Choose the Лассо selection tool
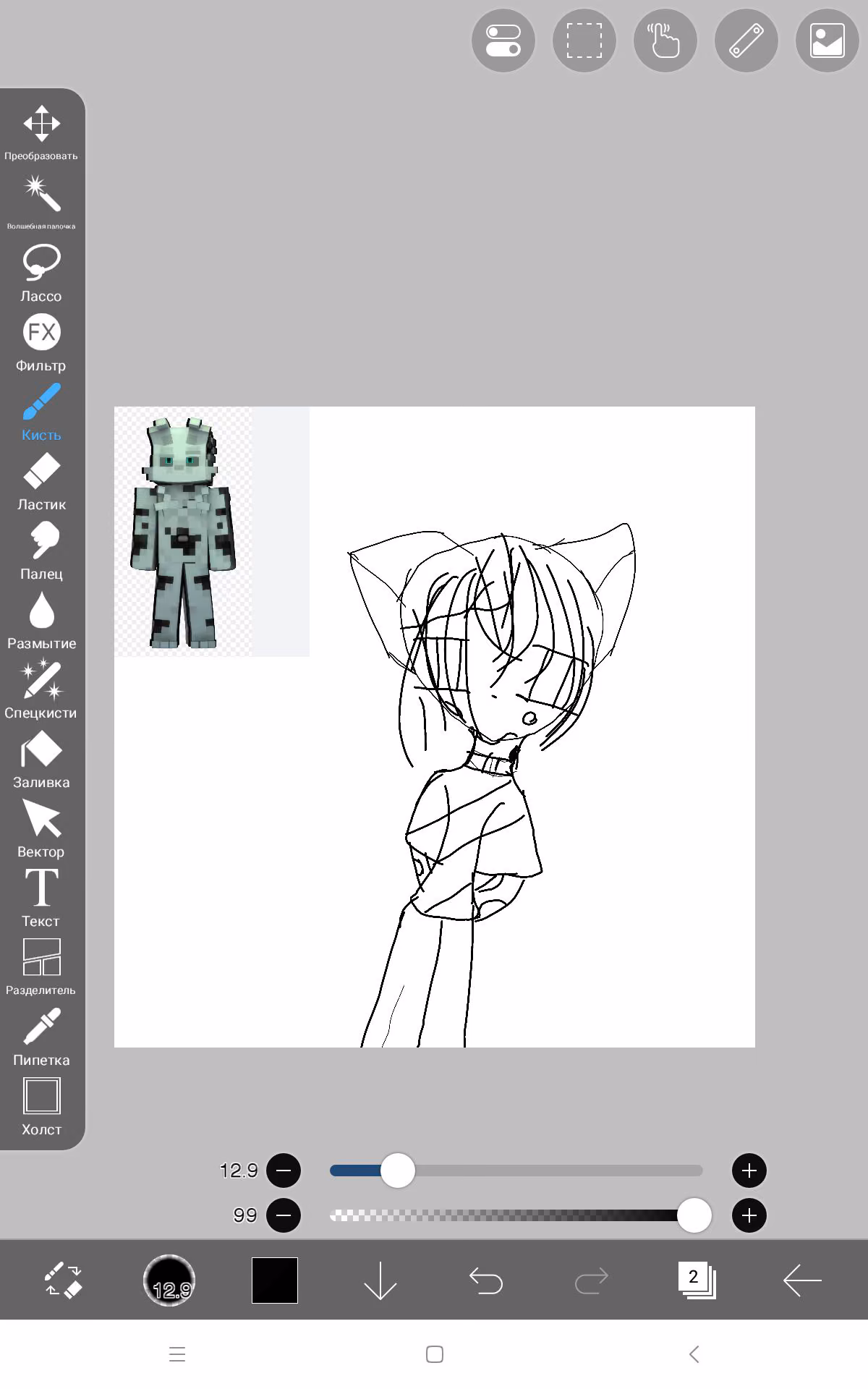 click(41, 273)
